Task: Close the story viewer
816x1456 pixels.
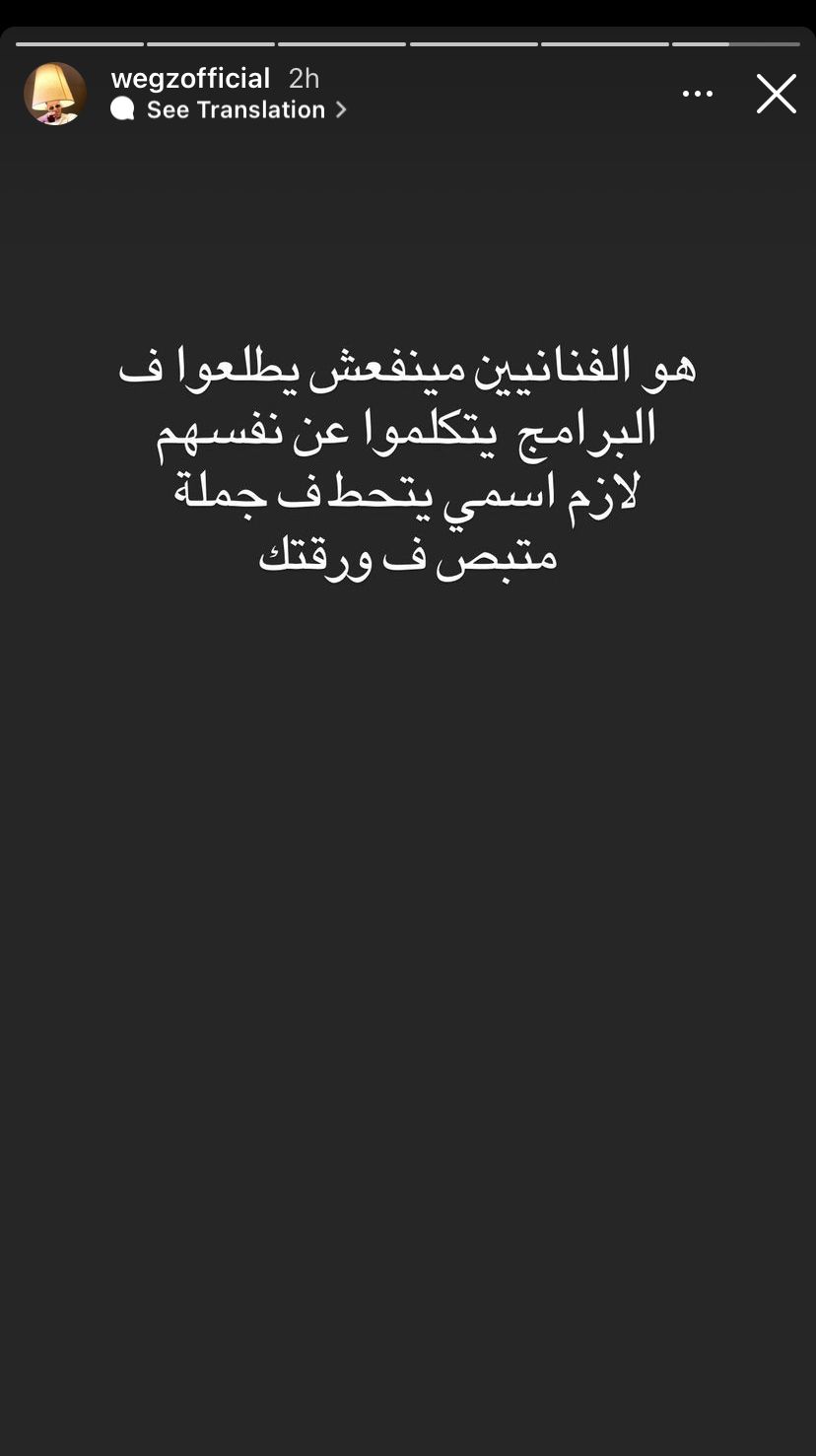Action: (777, 94)
